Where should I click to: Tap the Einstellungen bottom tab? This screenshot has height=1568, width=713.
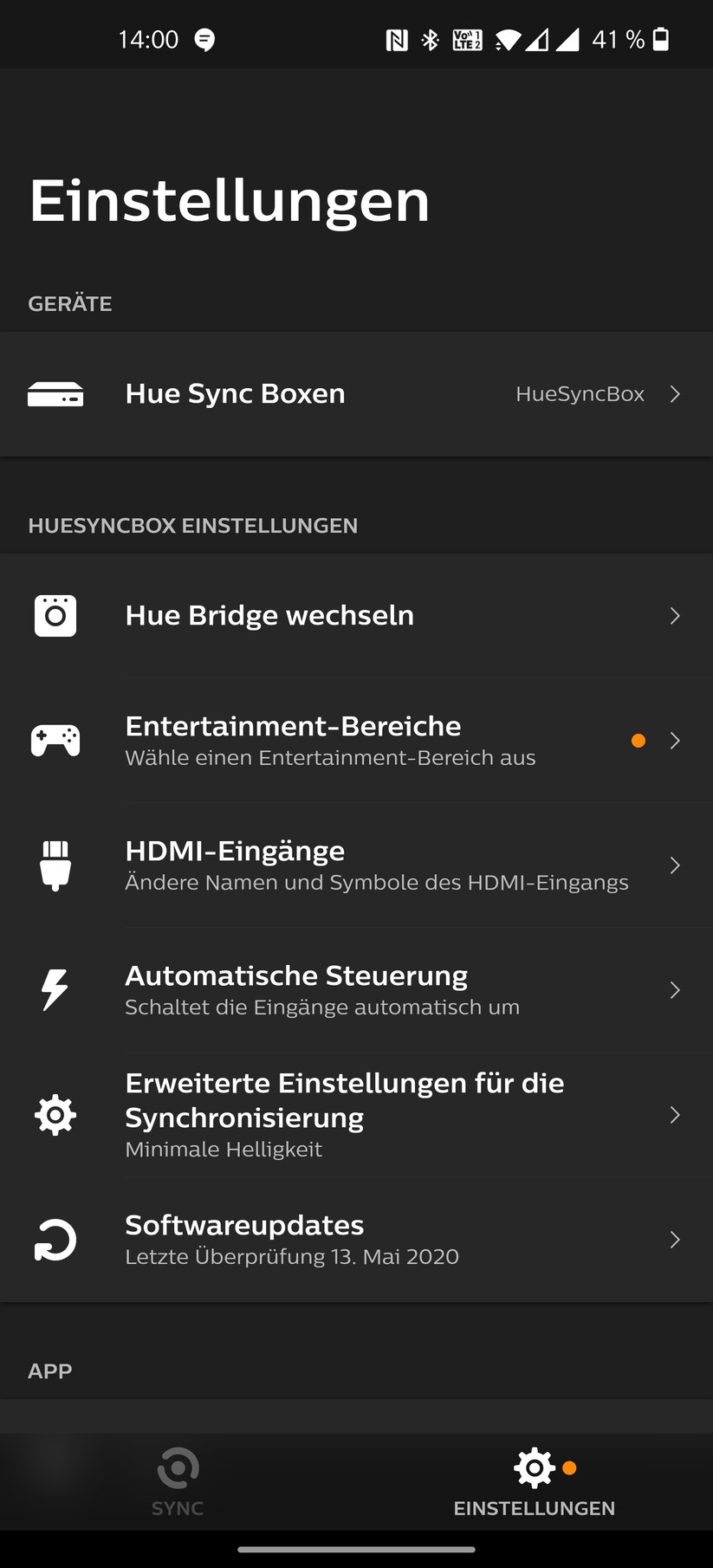tap(535, 1482)
